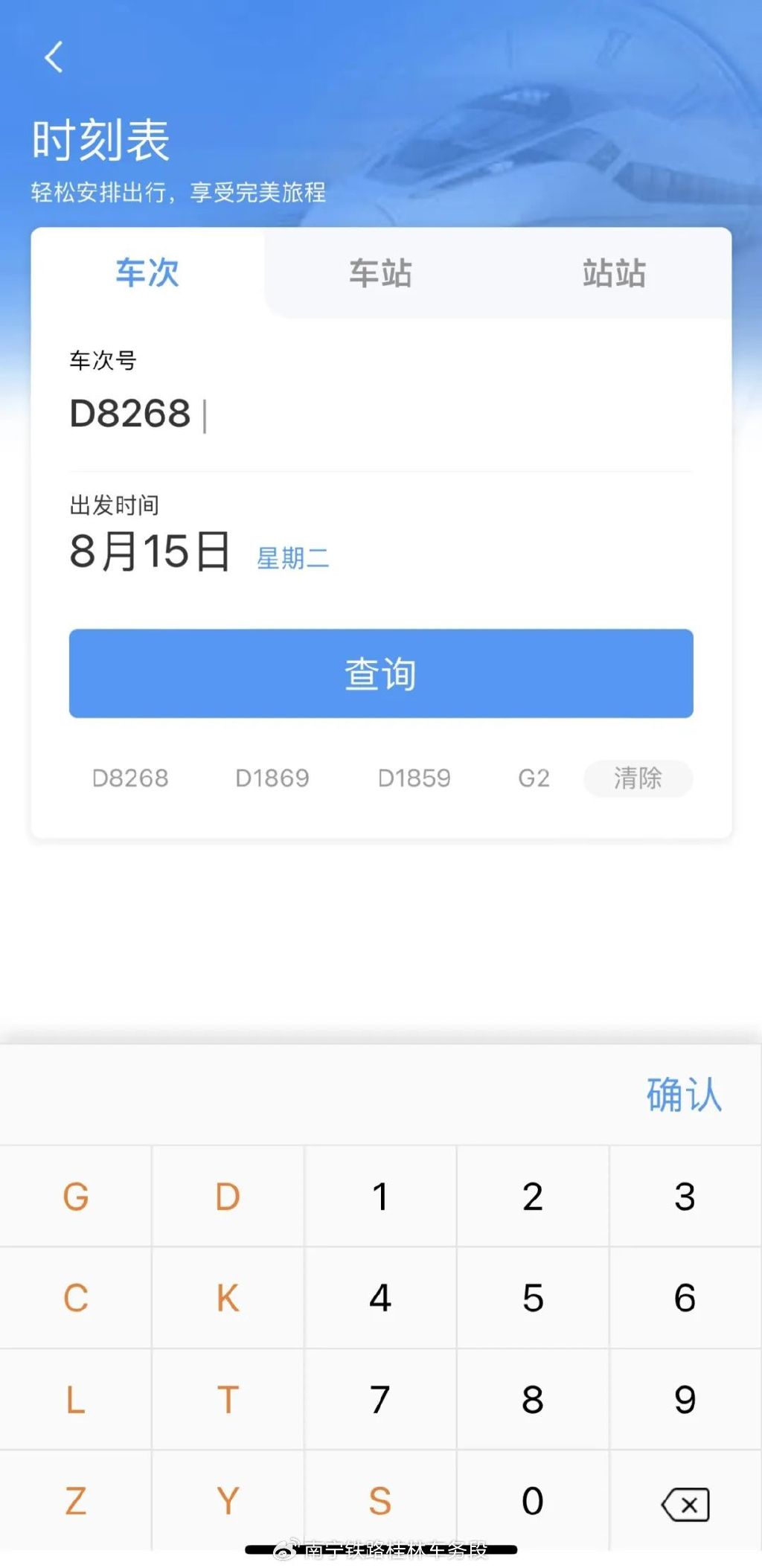Screen dimensions: 762x1568
Task: Choose recent search D1859
Action: (x=414, y=778)
